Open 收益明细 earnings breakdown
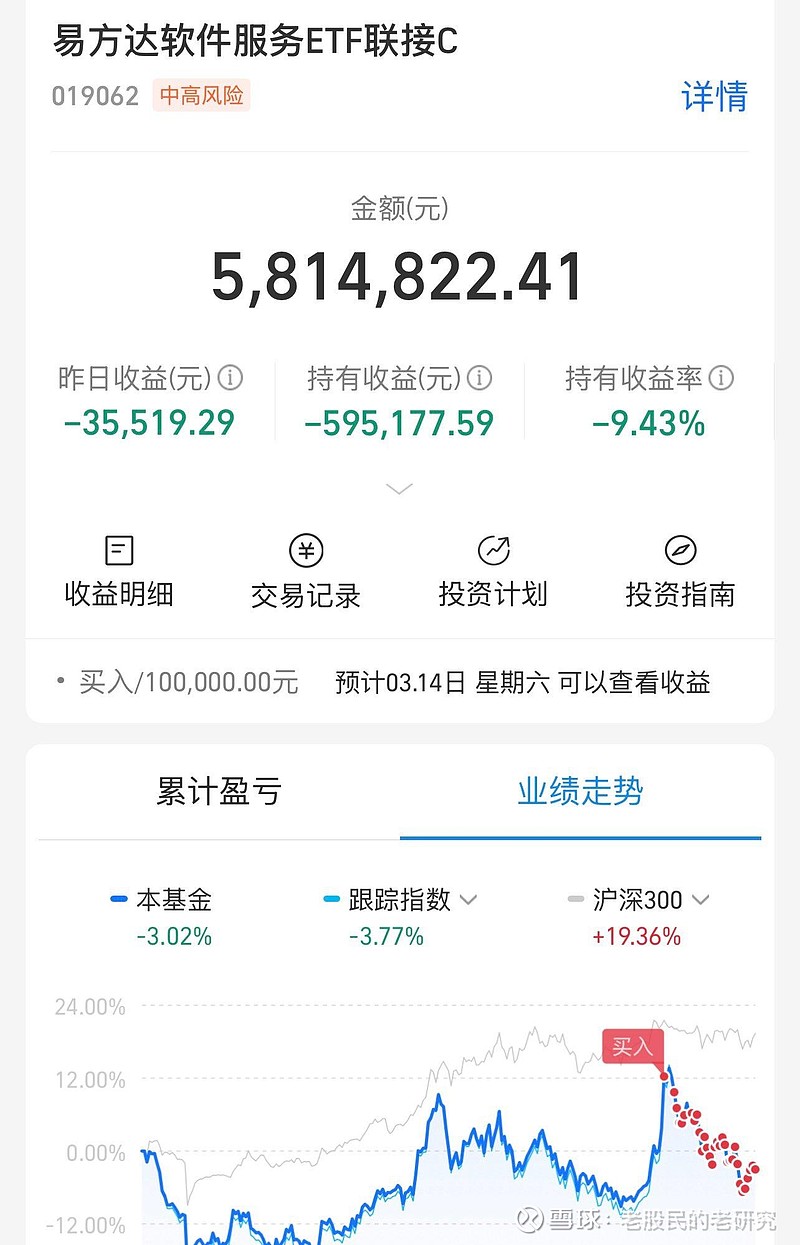The image size is (800, 1245). 119,572
